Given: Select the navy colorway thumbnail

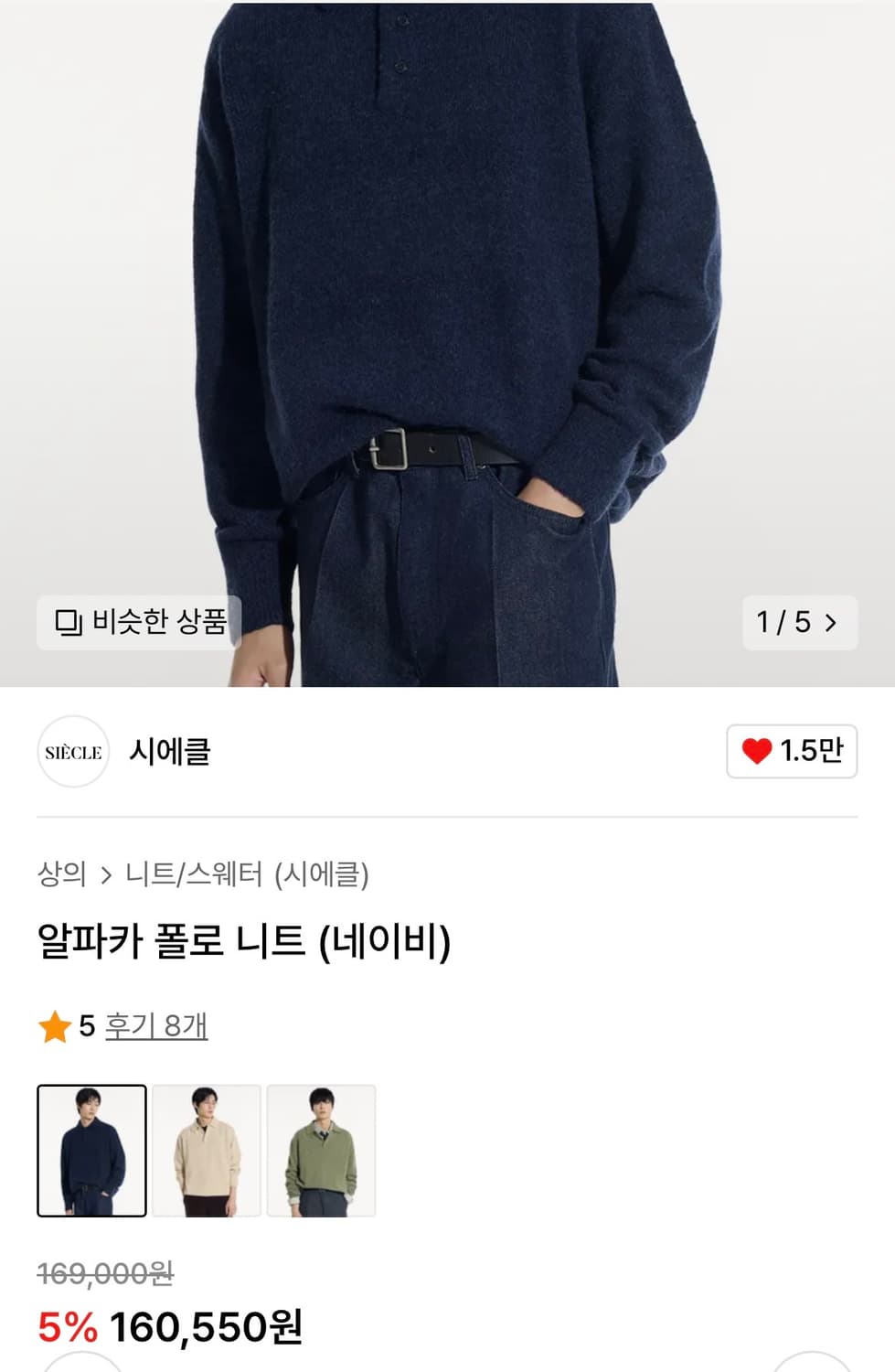Looking at the screenshot, I should [91, 1149].
